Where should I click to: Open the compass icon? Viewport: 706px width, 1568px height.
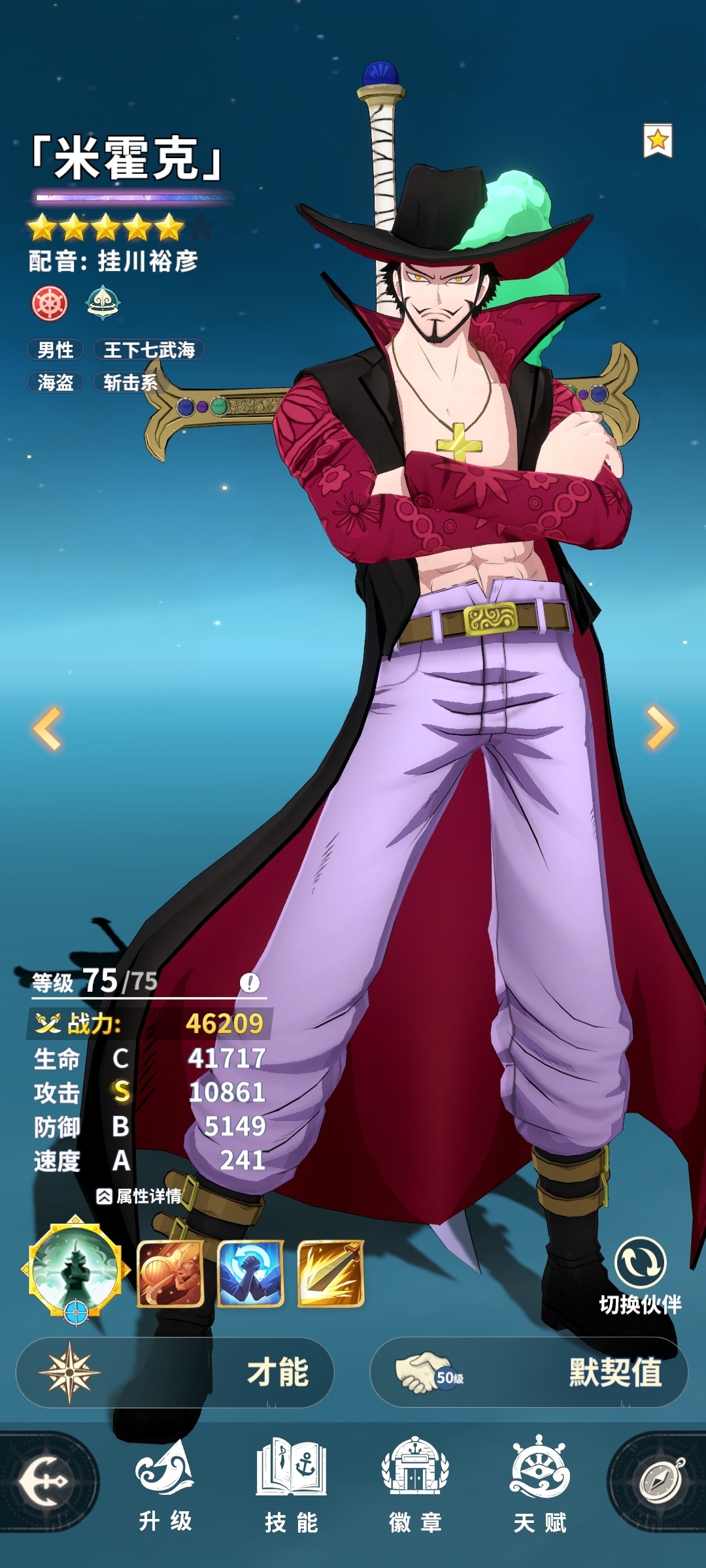click(x=662, y=1481)
